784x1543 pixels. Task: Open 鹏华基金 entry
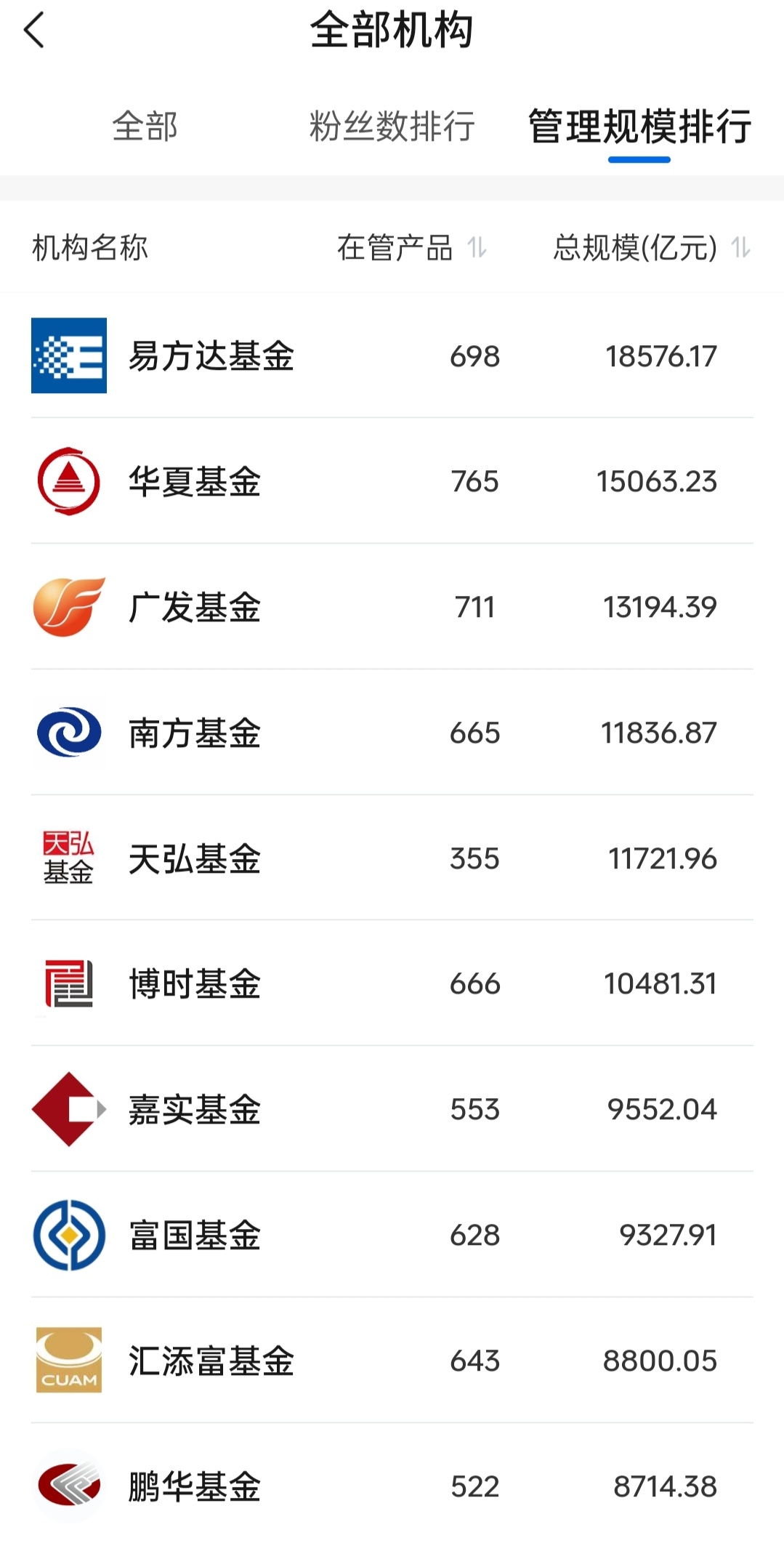pyautogui.click(x=195, y=1486)
